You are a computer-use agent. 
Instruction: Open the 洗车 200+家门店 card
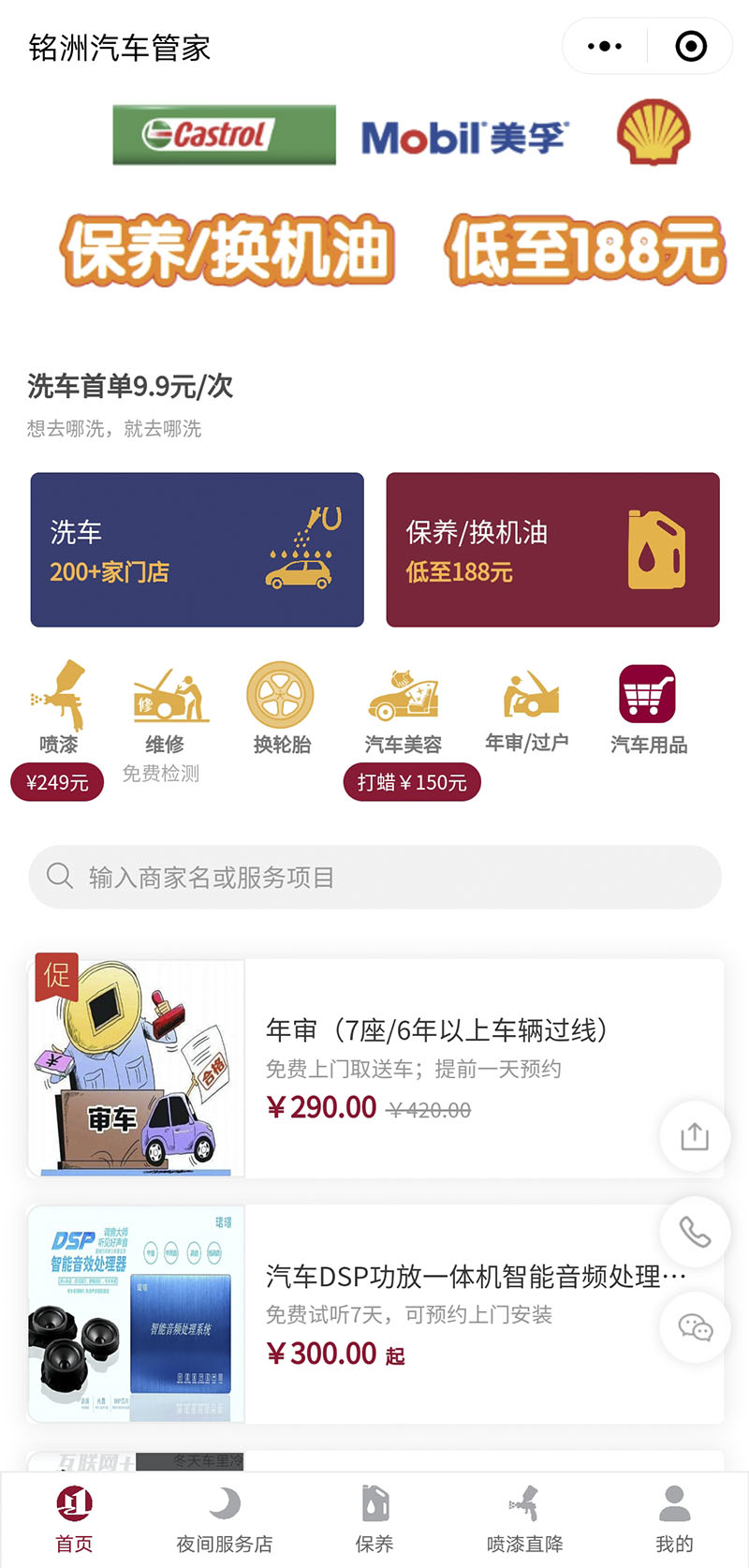pyautogui.click(x=197, y=550)
